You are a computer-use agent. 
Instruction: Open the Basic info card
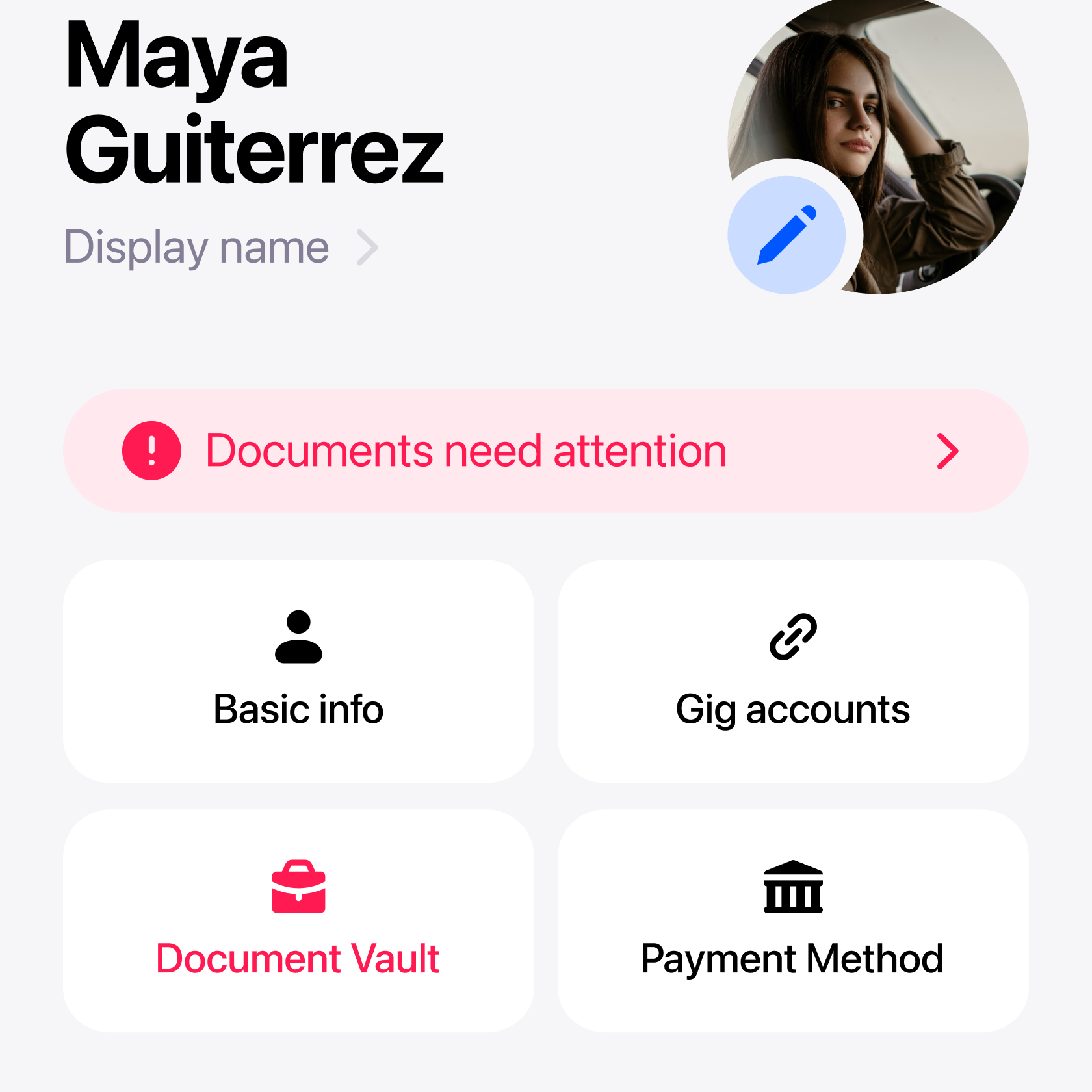tap(298, 671)
